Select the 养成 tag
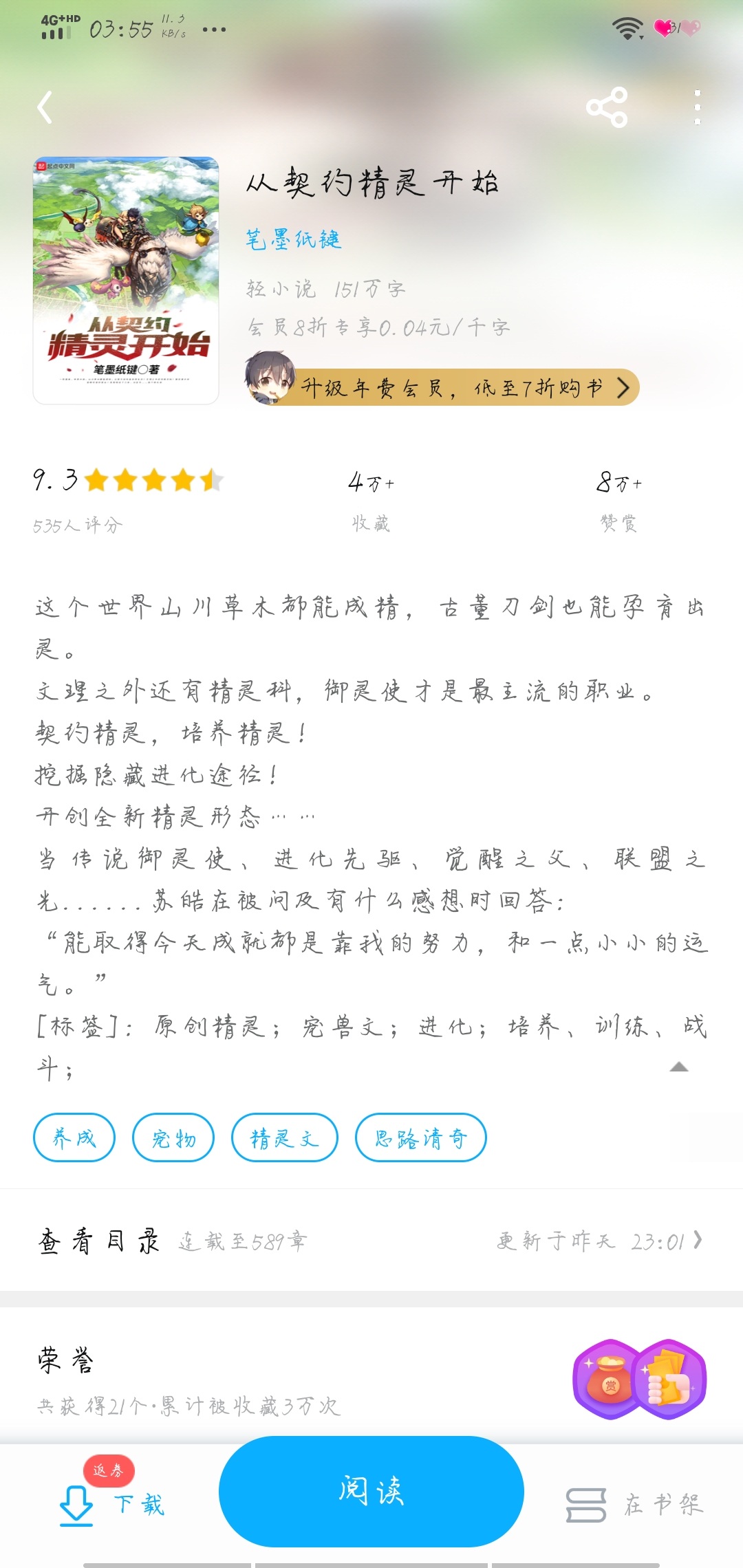 point(74,1138)
